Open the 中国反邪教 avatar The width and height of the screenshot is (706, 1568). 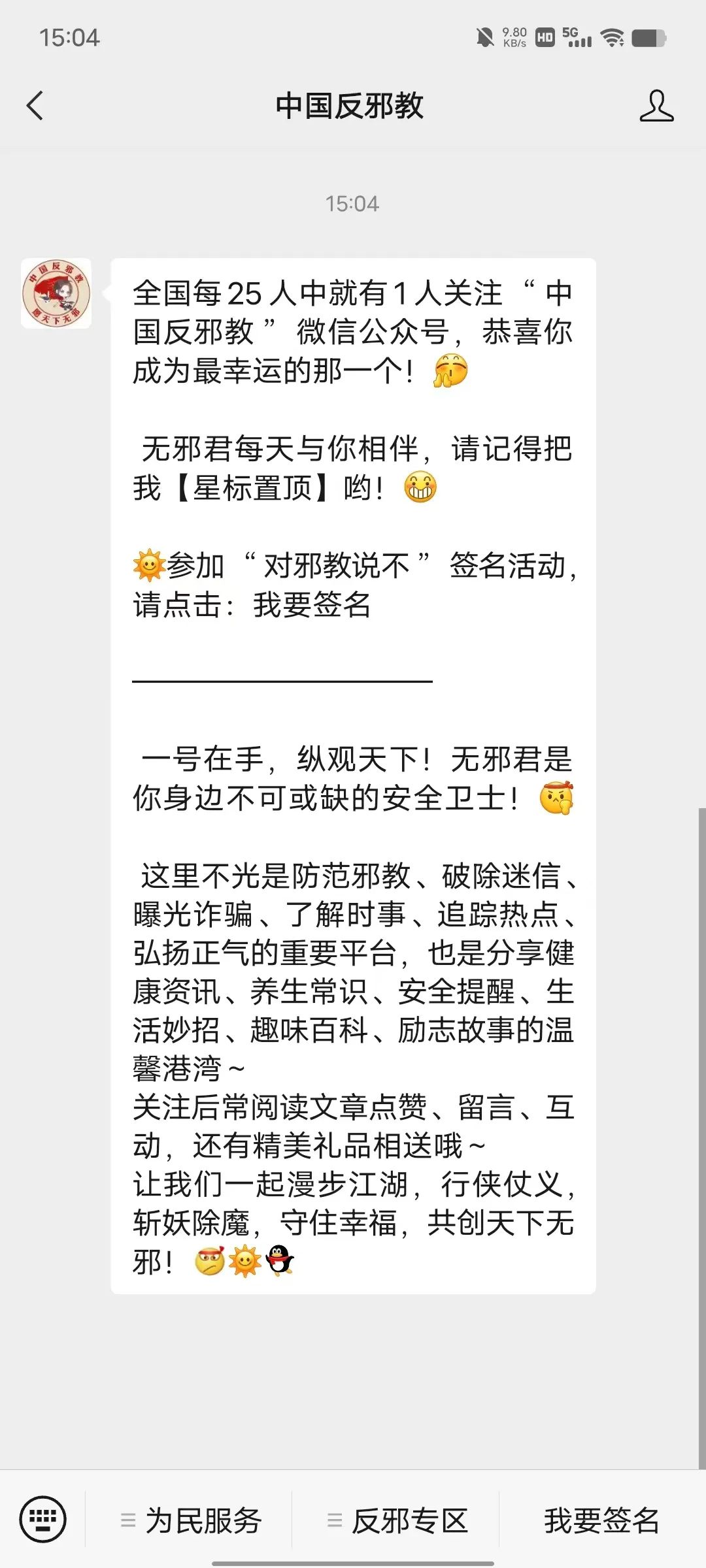click(x=56, y=293)
